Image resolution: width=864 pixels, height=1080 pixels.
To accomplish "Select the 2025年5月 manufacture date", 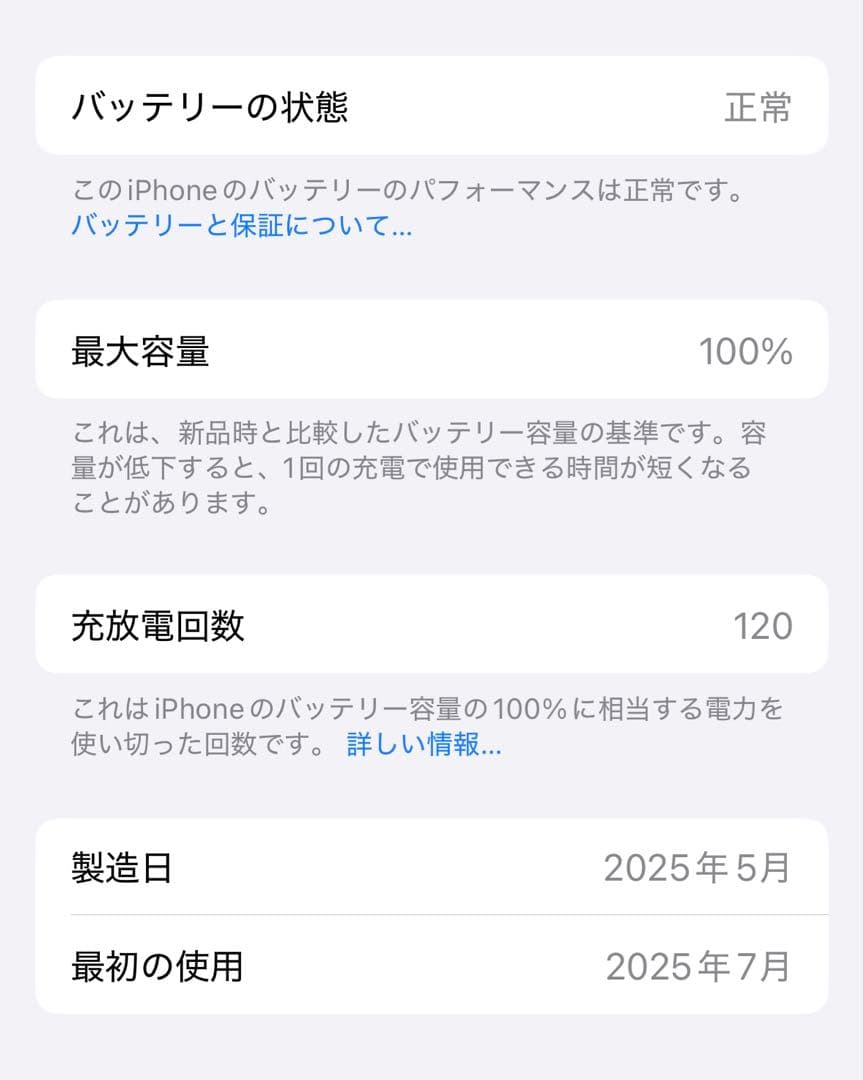I will (700, 869).
